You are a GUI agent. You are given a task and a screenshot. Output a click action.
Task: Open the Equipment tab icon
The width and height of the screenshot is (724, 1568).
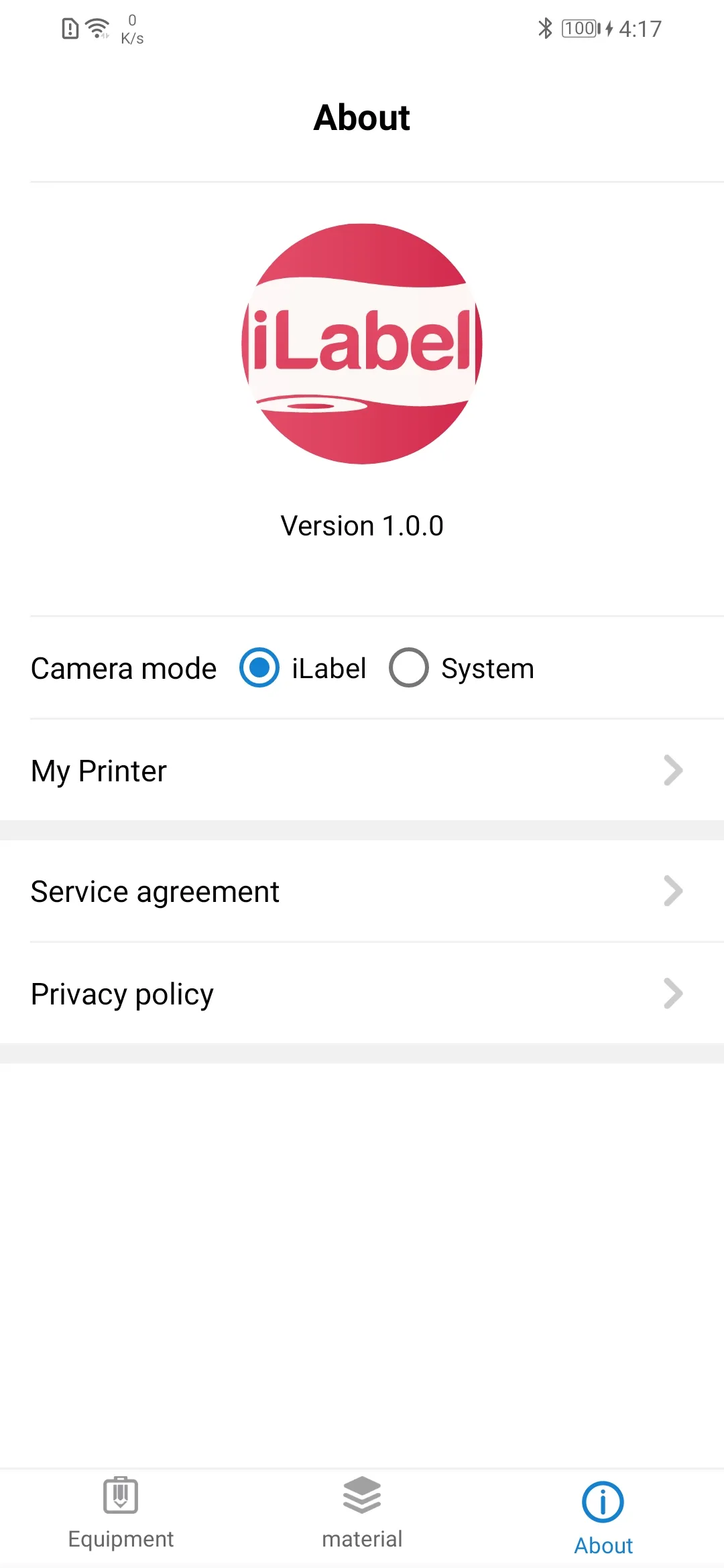tap(120, 1495)
